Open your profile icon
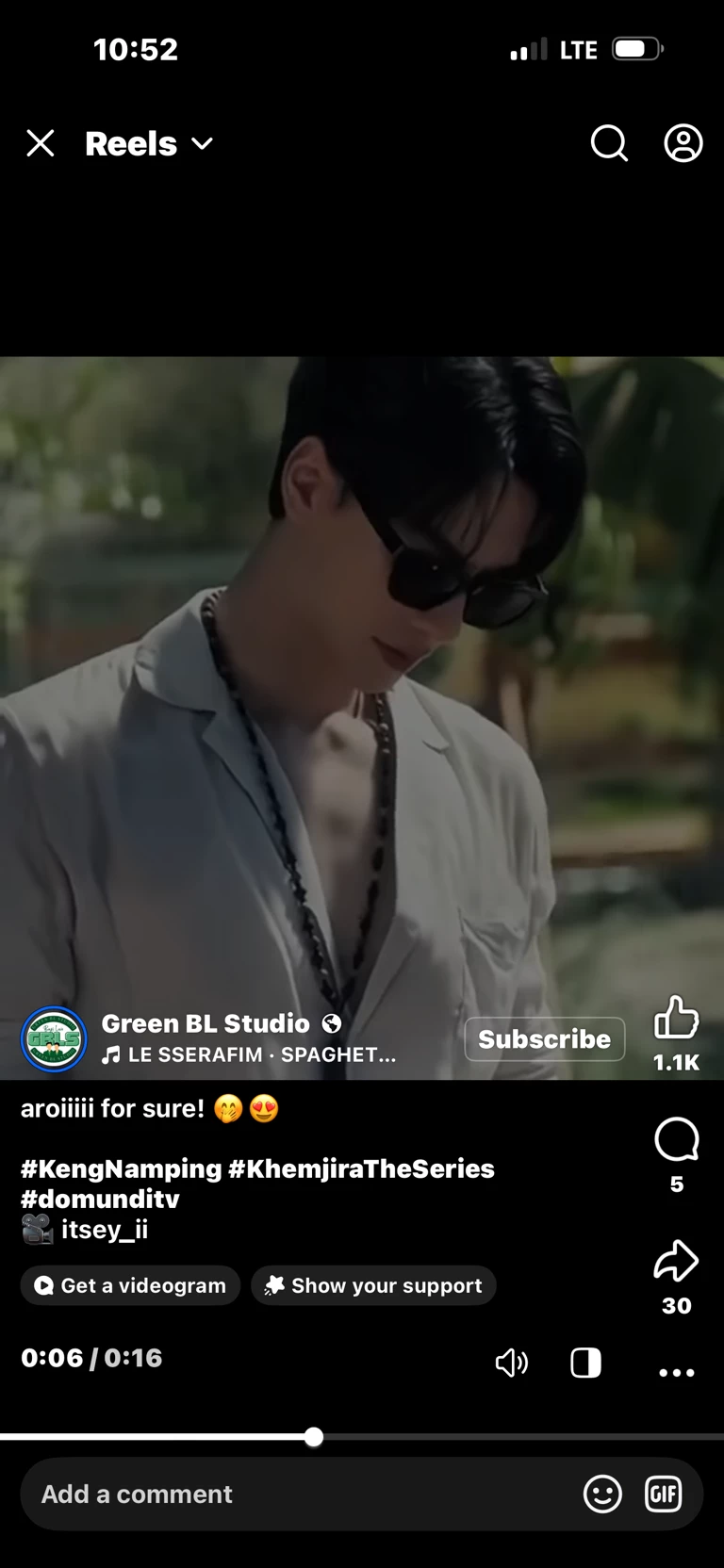Screen dimensions: 724x1568 tap(683, 143)
